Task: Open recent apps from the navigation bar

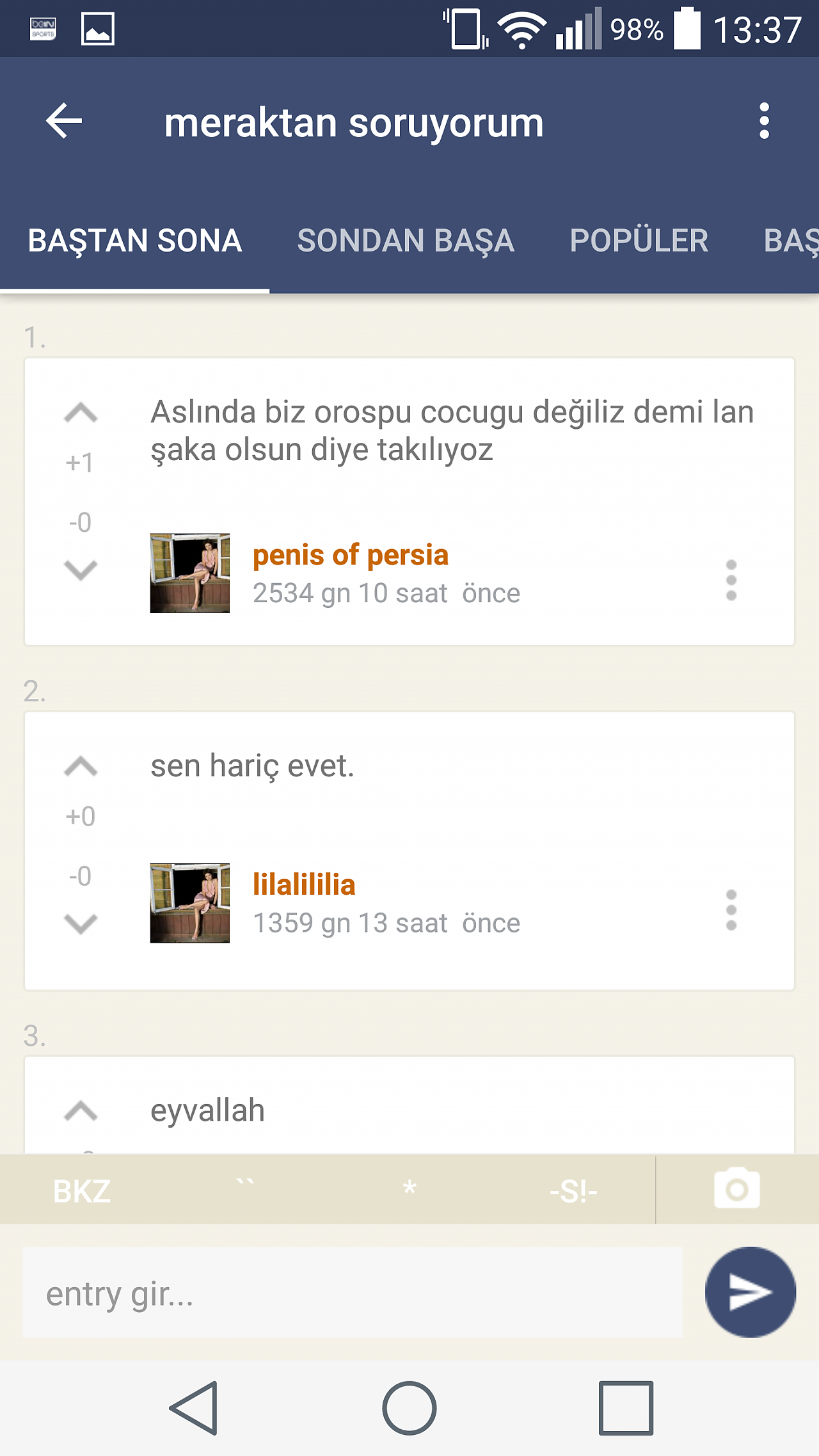Action: pos(626,1408)
